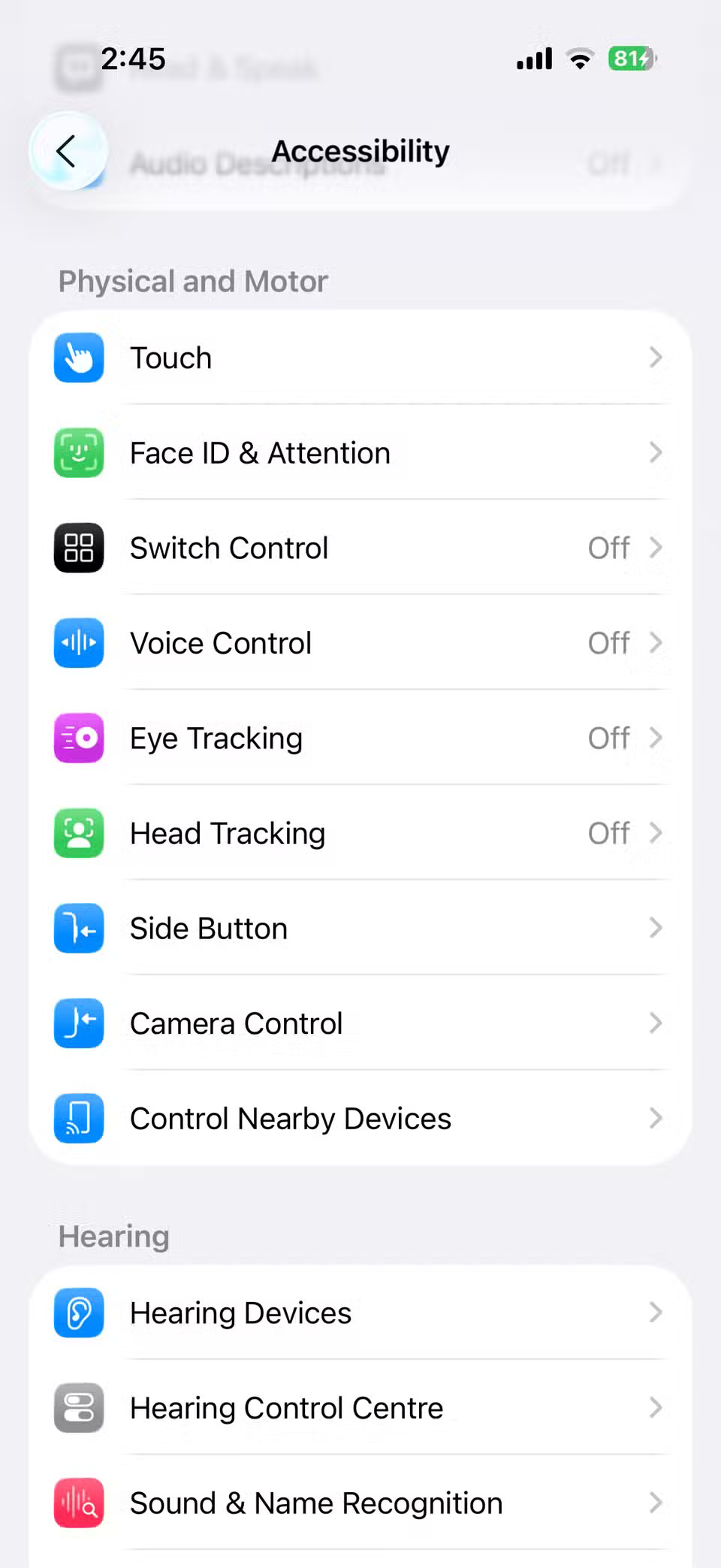
Task: Tap the pink Eye Tracking icon
Action: [78, 739]
